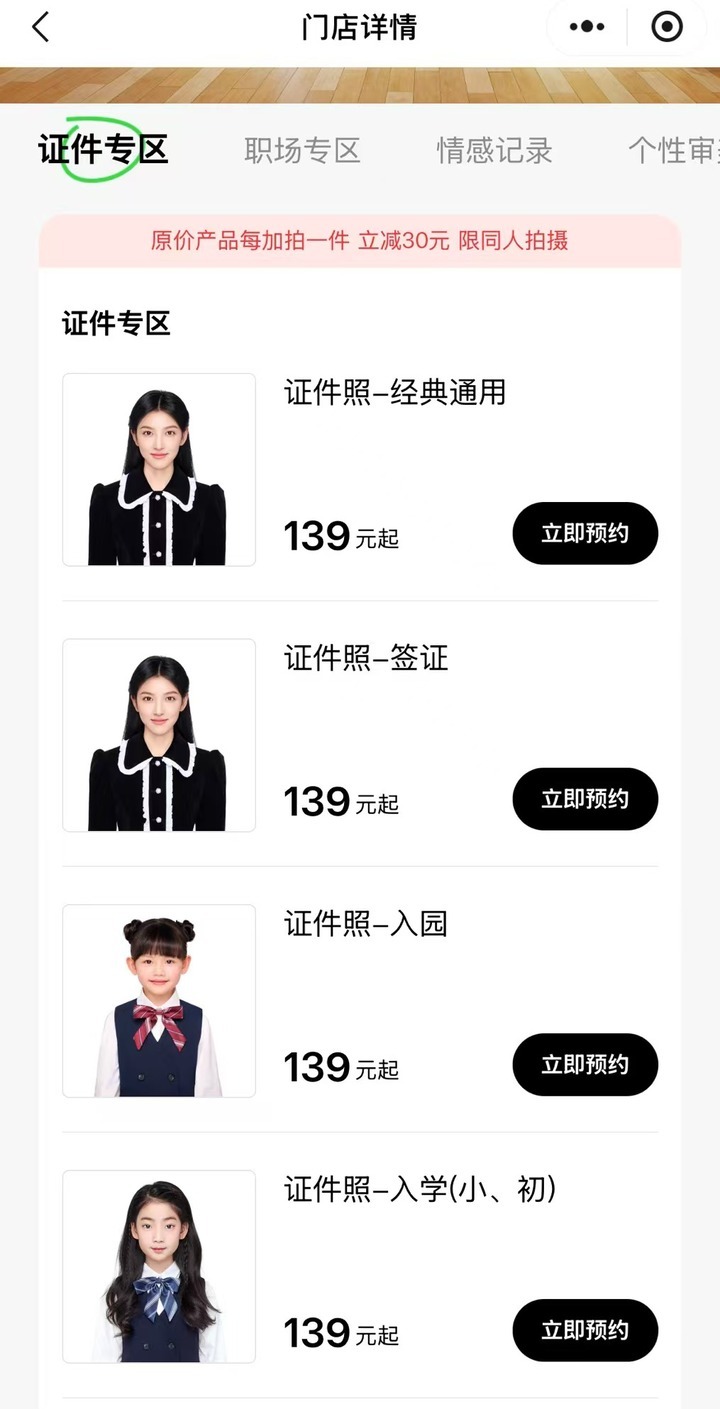Go back from the 门店详情 page
Viewport: 720px width, 1409px height.
tap(40, 27)
